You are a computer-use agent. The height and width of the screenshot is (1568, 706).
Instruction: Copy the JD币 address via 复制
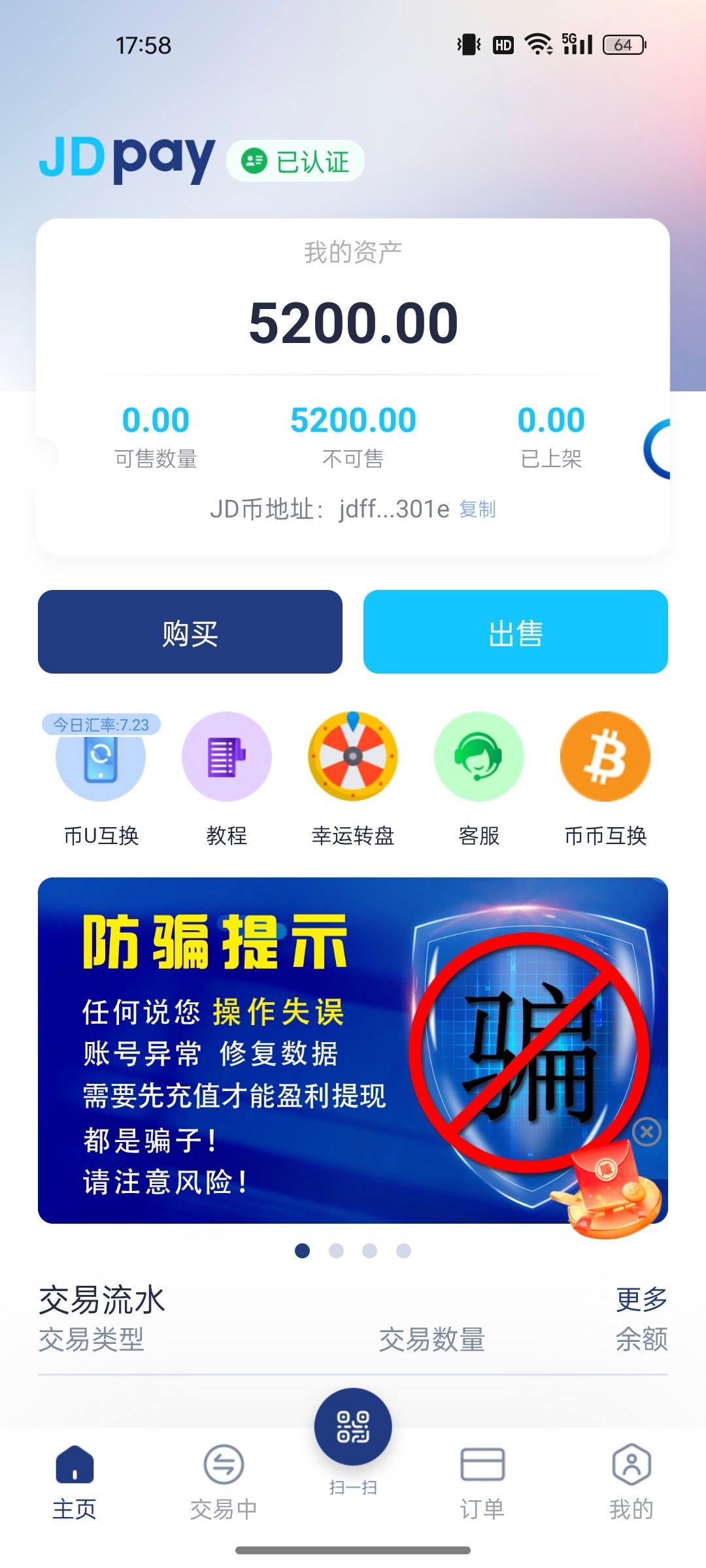[477, 509]
